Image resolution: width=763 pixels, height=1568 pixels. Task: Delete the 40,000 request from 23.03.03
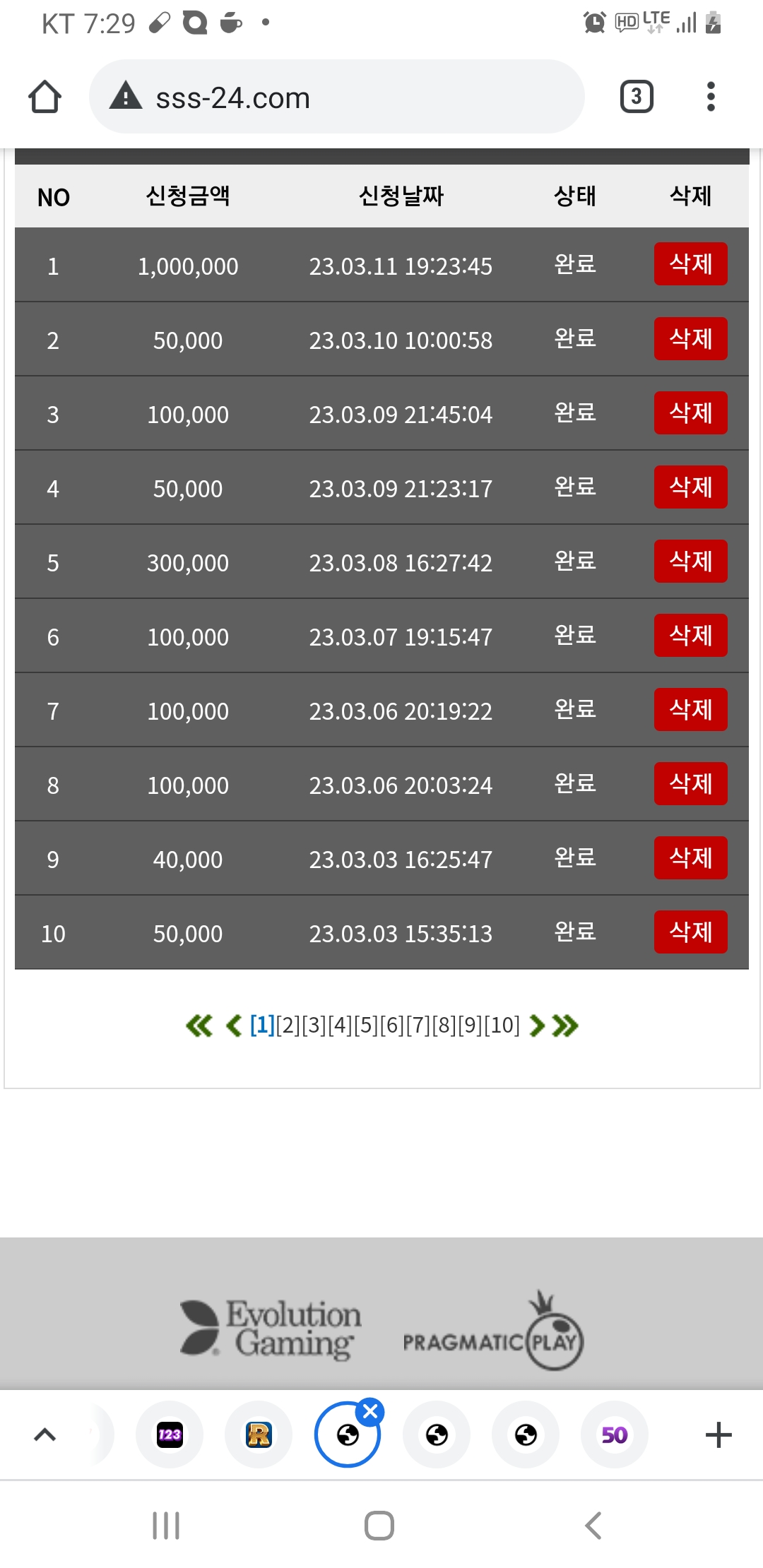coord(690,857)
